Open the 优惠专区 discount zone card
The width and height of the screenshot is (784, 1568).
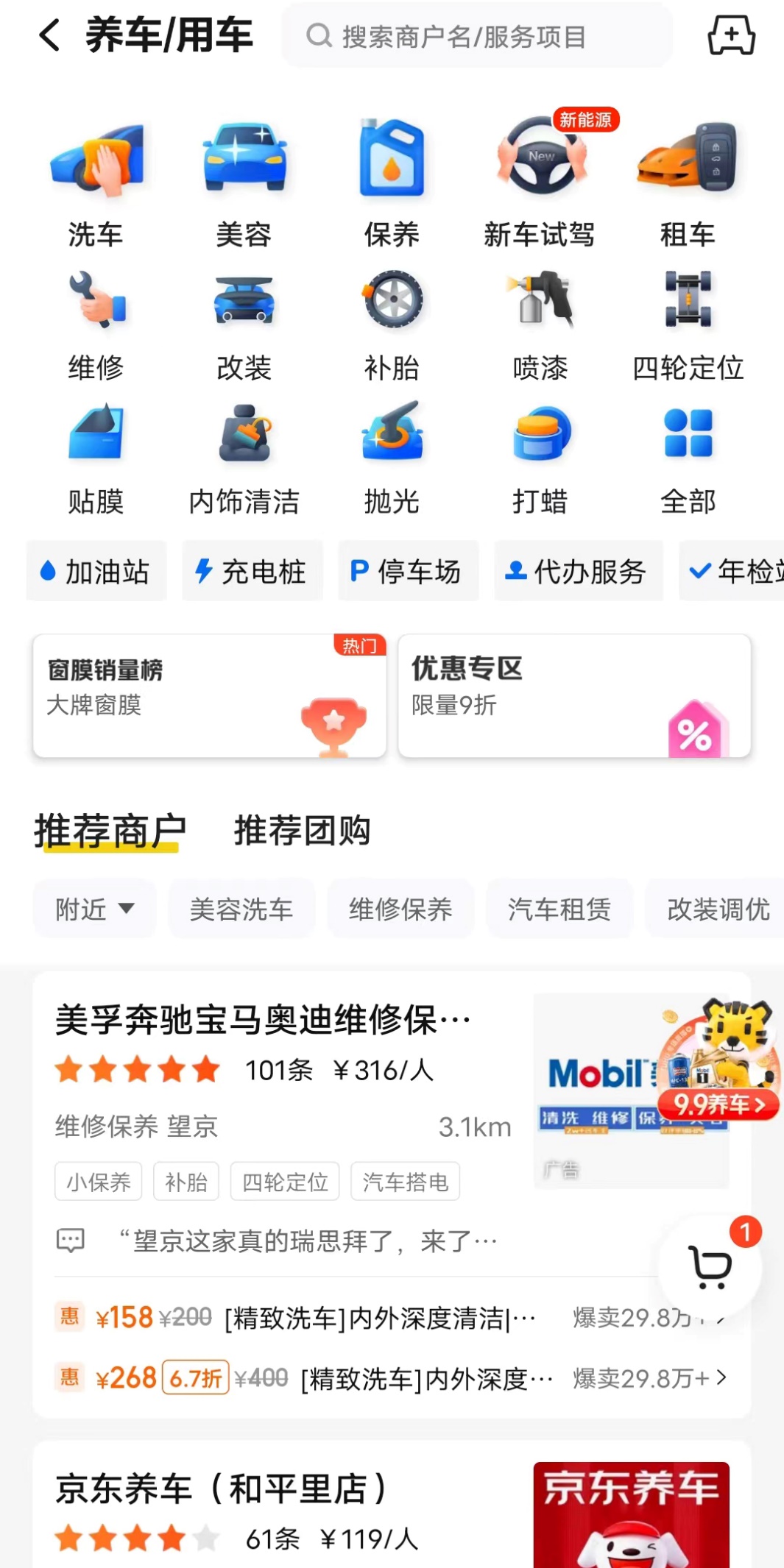[x=574, y=696]
